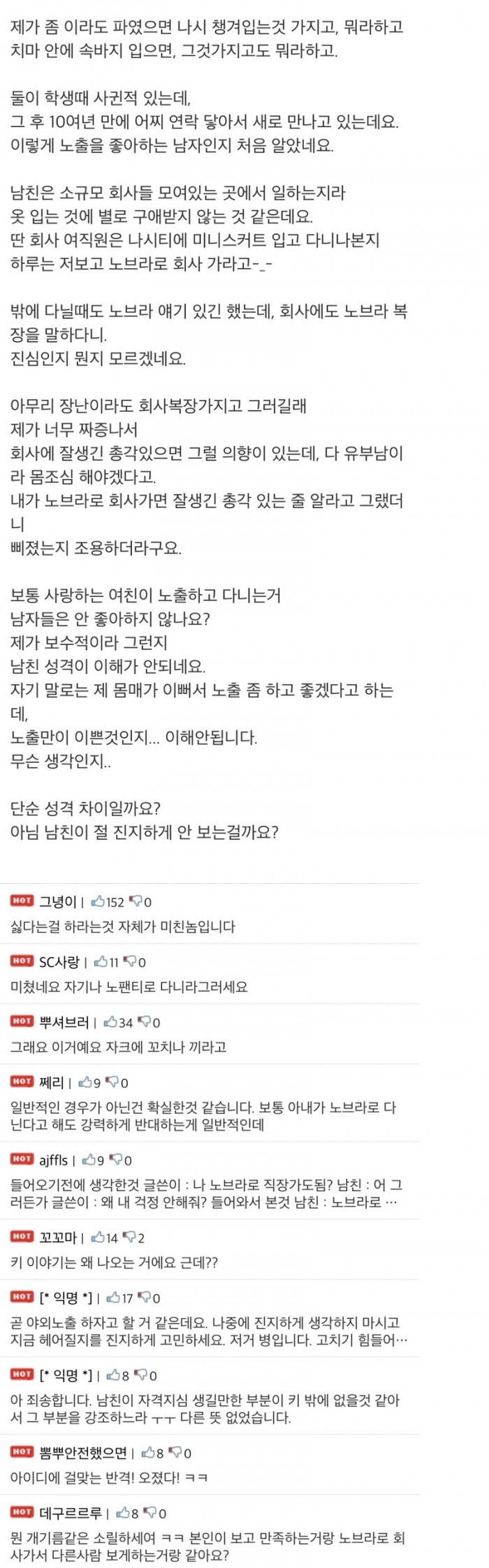The image size is (489, 1568).
Task: Like the anonymous comment starting with 아 죄송합니다
Action: [113, 1375]
